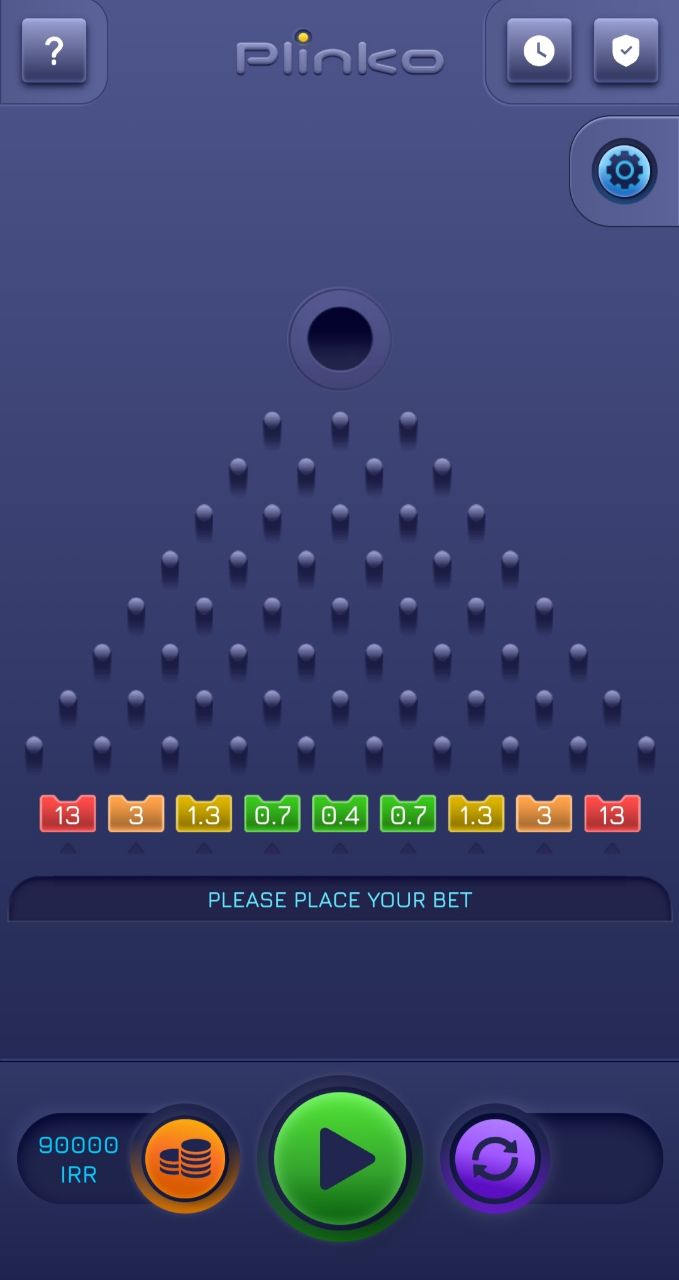Tap the orange coins bet amount button
The height and width of the screenshot is (1280, 679).
tap(186, 1160)
